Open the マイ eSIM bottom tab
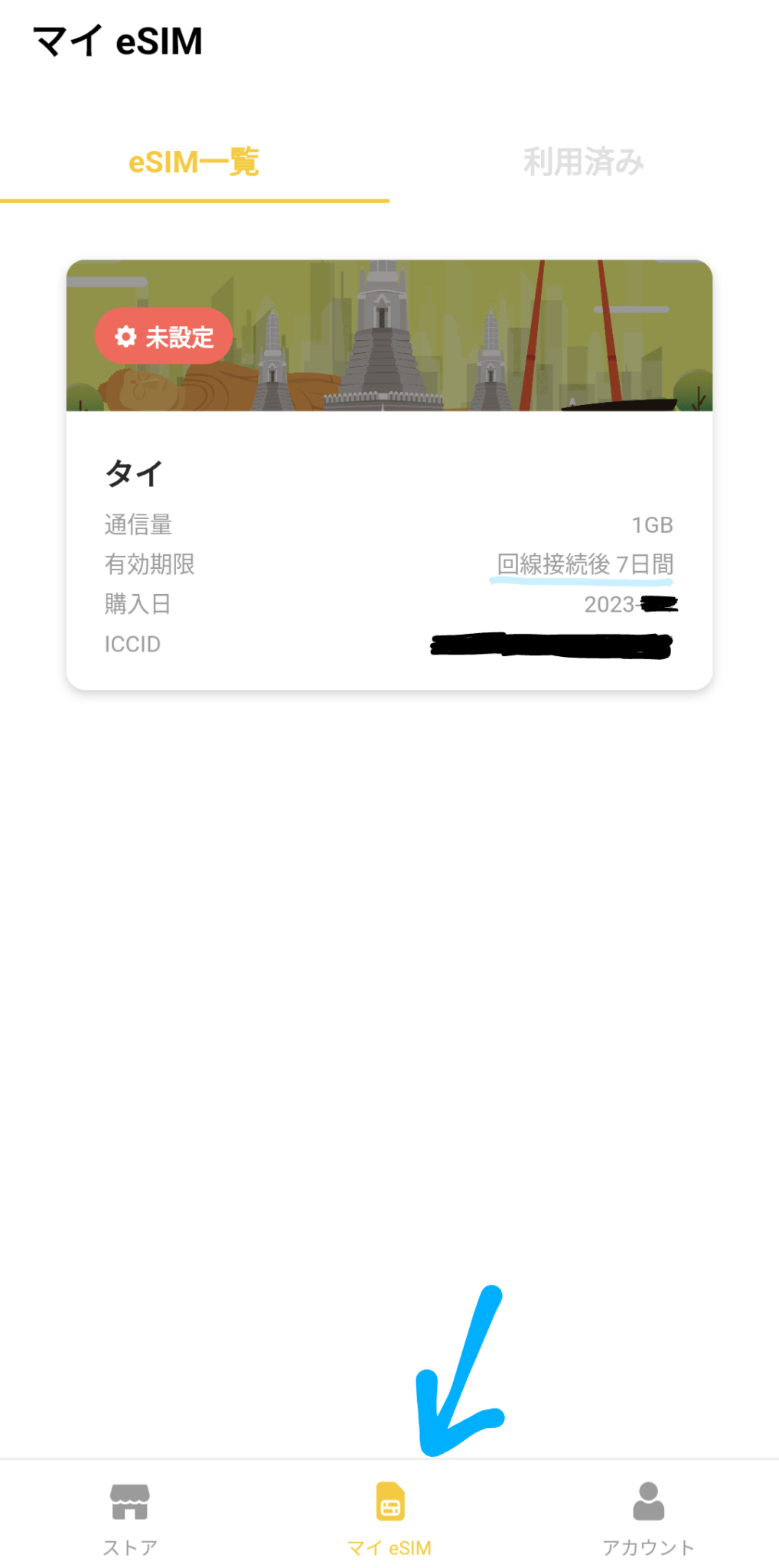This screenshot has width=779, height=1568. (x=389, y=1517)
